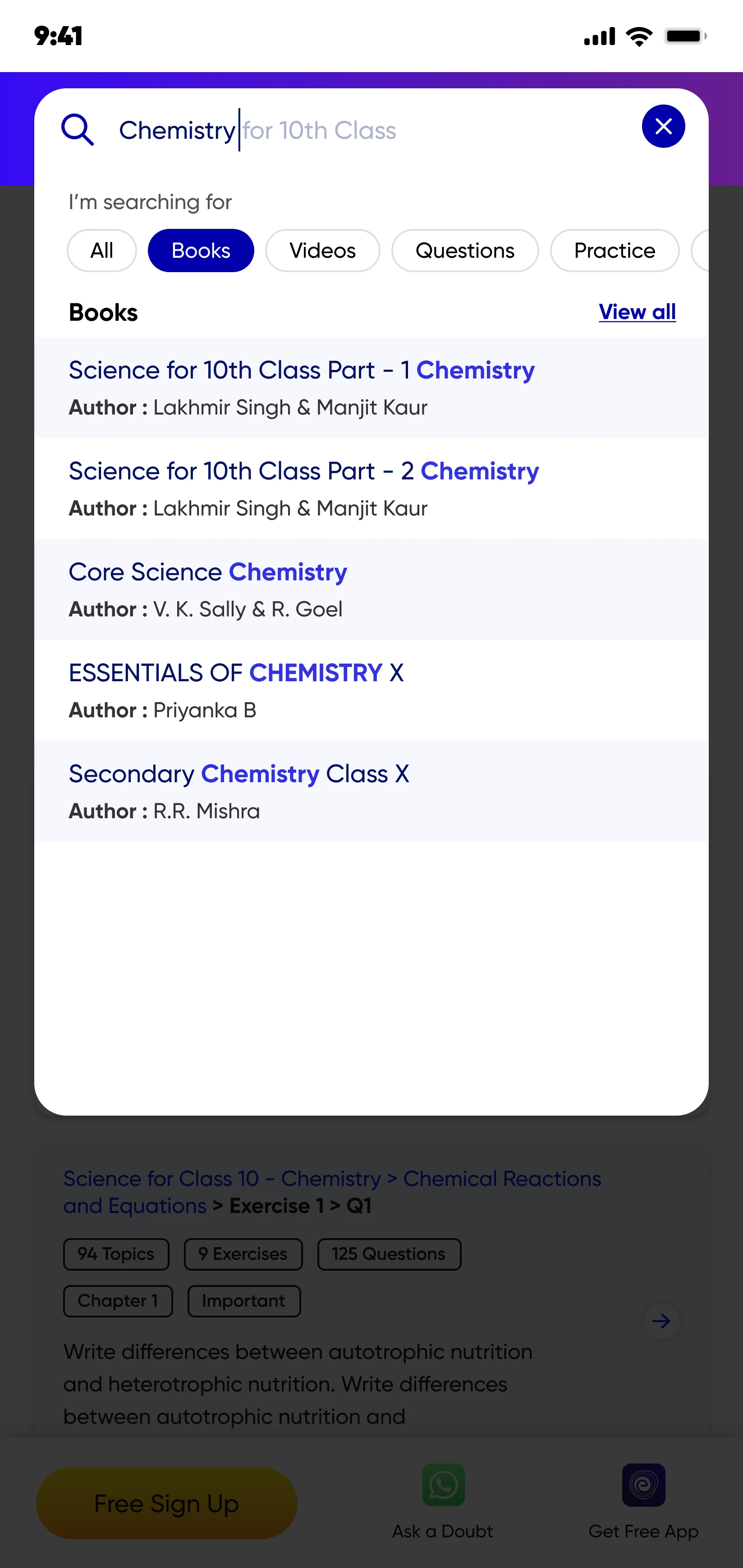This screenshot has width=743, height=1568.
Task: Select the Books filter chip
Action: coord(201,251)
